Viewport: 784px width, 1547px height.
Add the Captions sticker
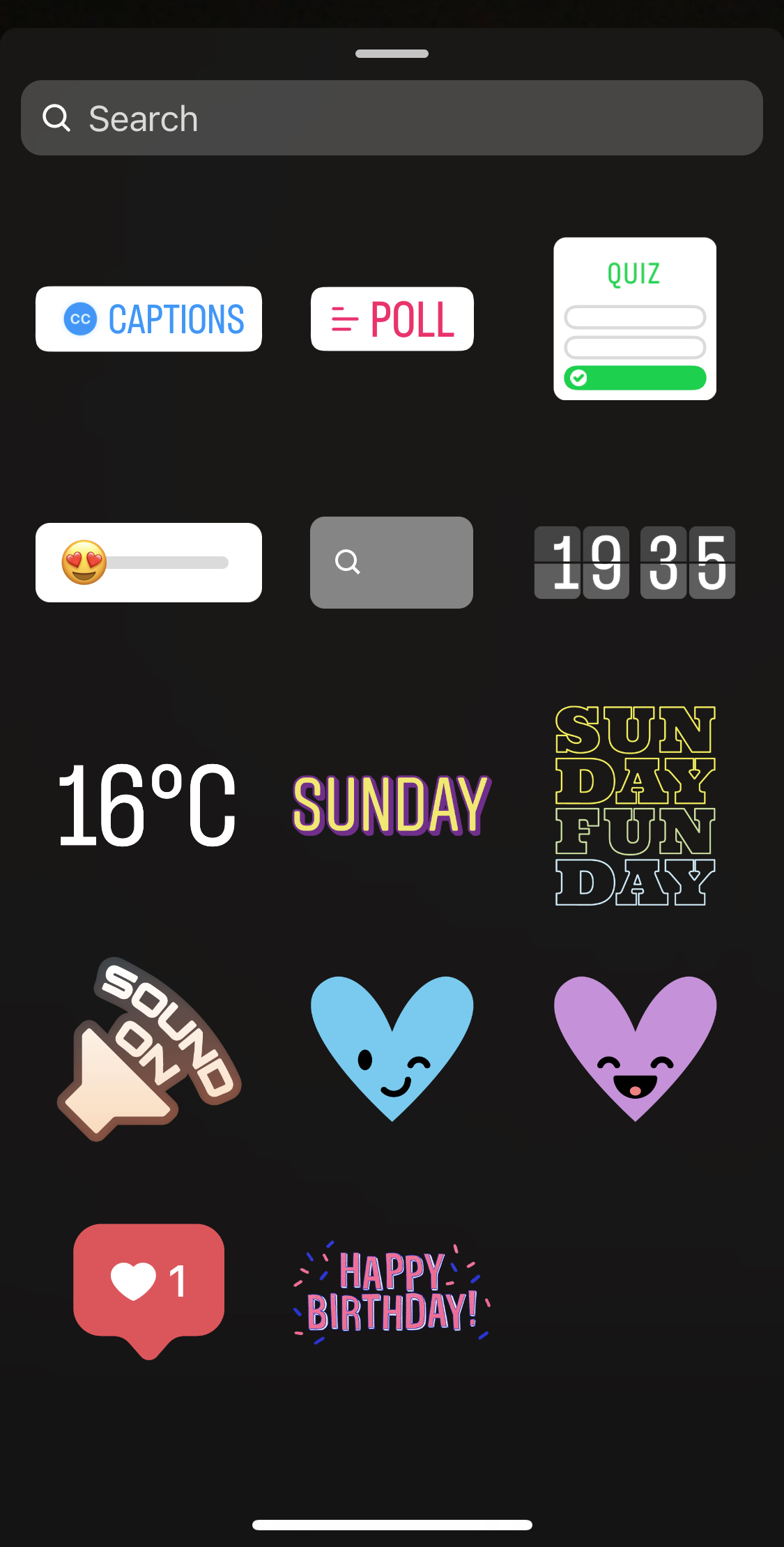[x=148, y=319]
